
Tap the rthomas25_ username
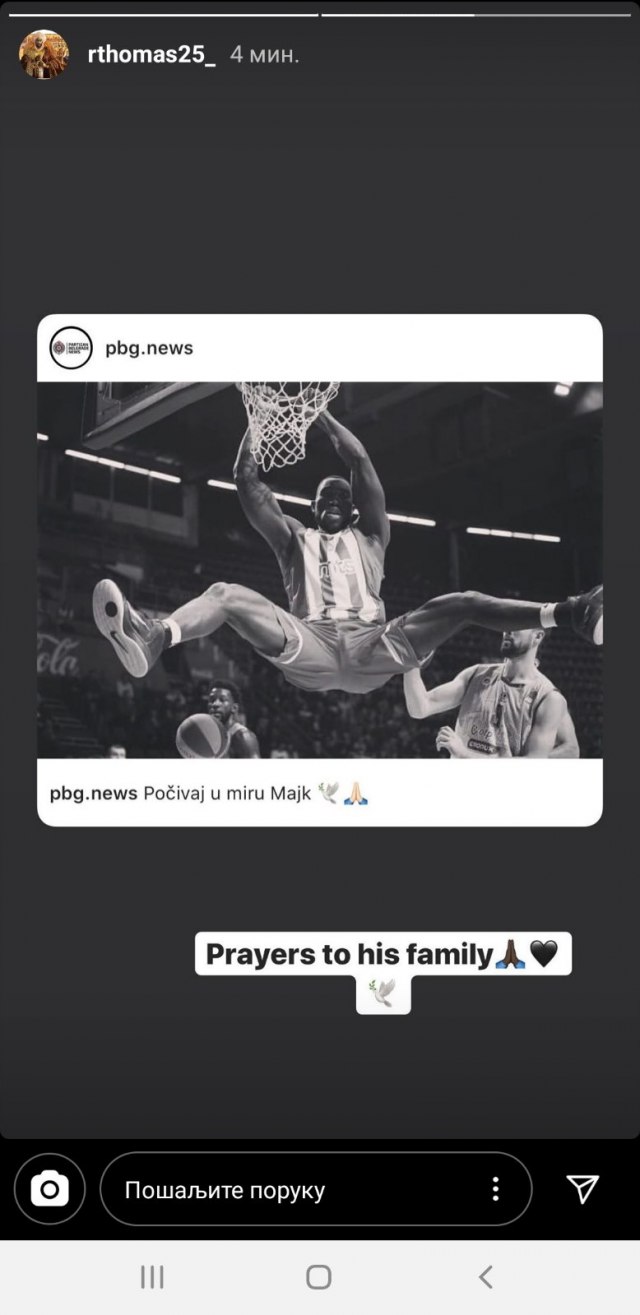[x=151, y=55]
